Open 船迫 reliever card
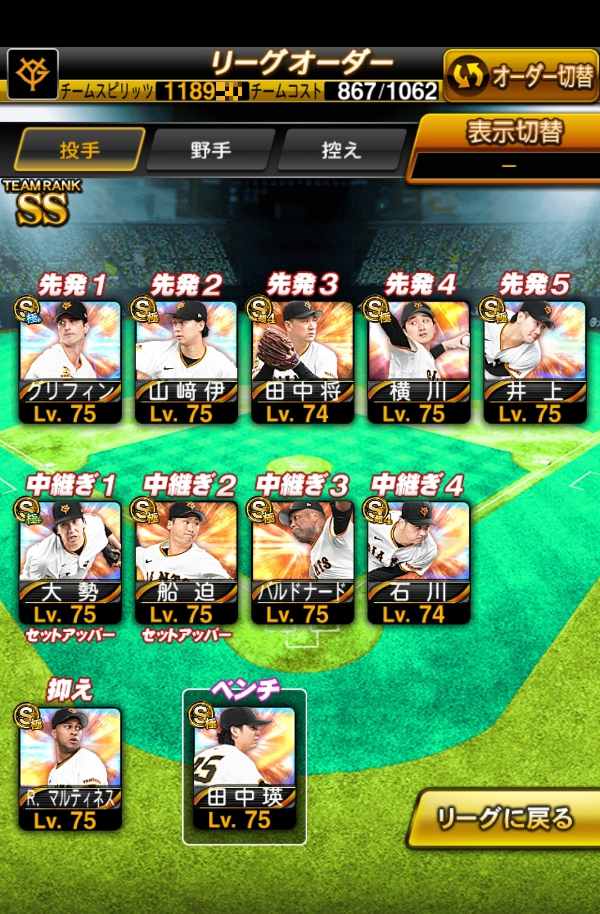The width and height of the screenshot is (600, 914). coord(186,562)
